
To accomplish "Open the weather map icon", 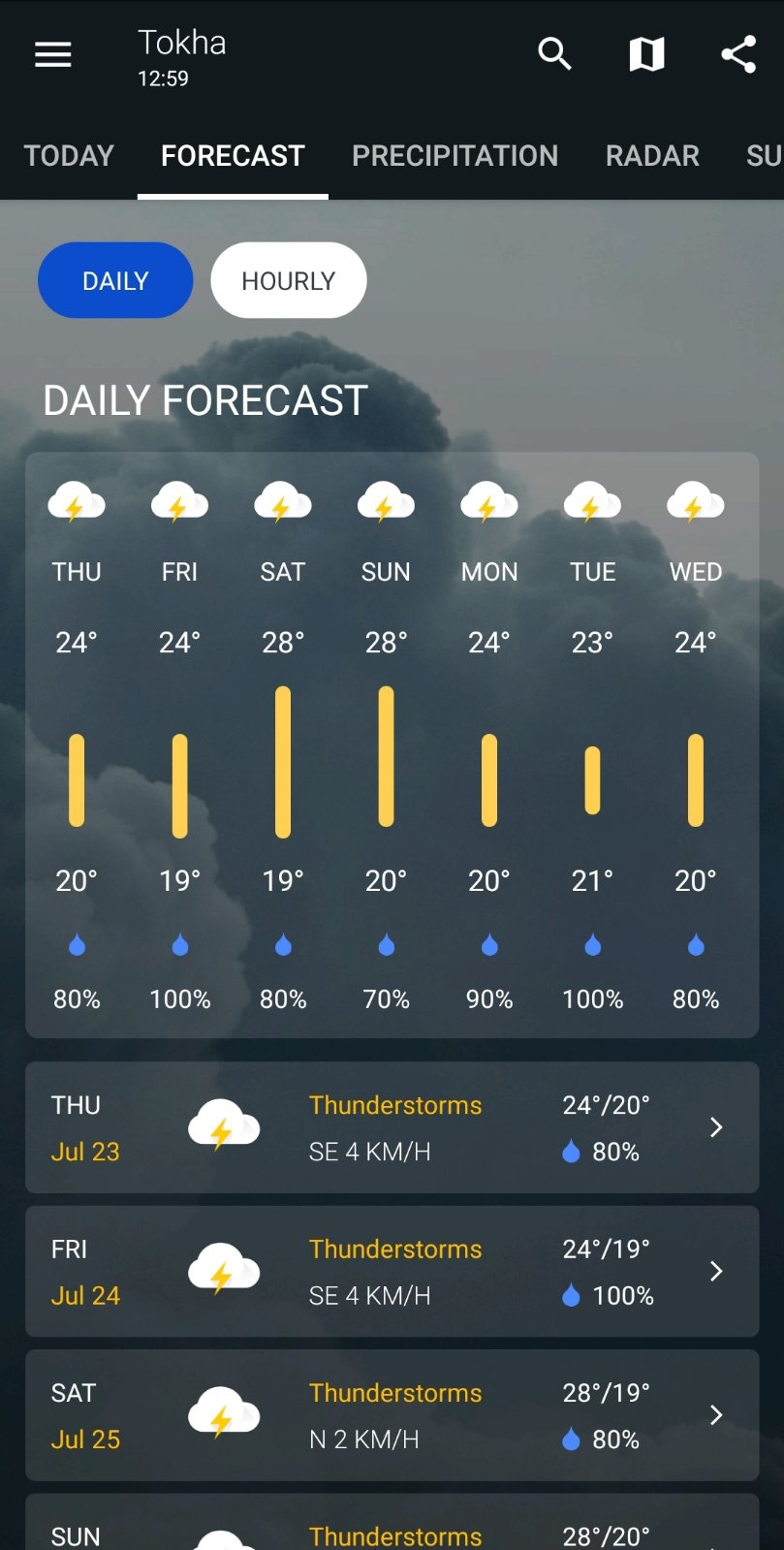I will [646, 54].
